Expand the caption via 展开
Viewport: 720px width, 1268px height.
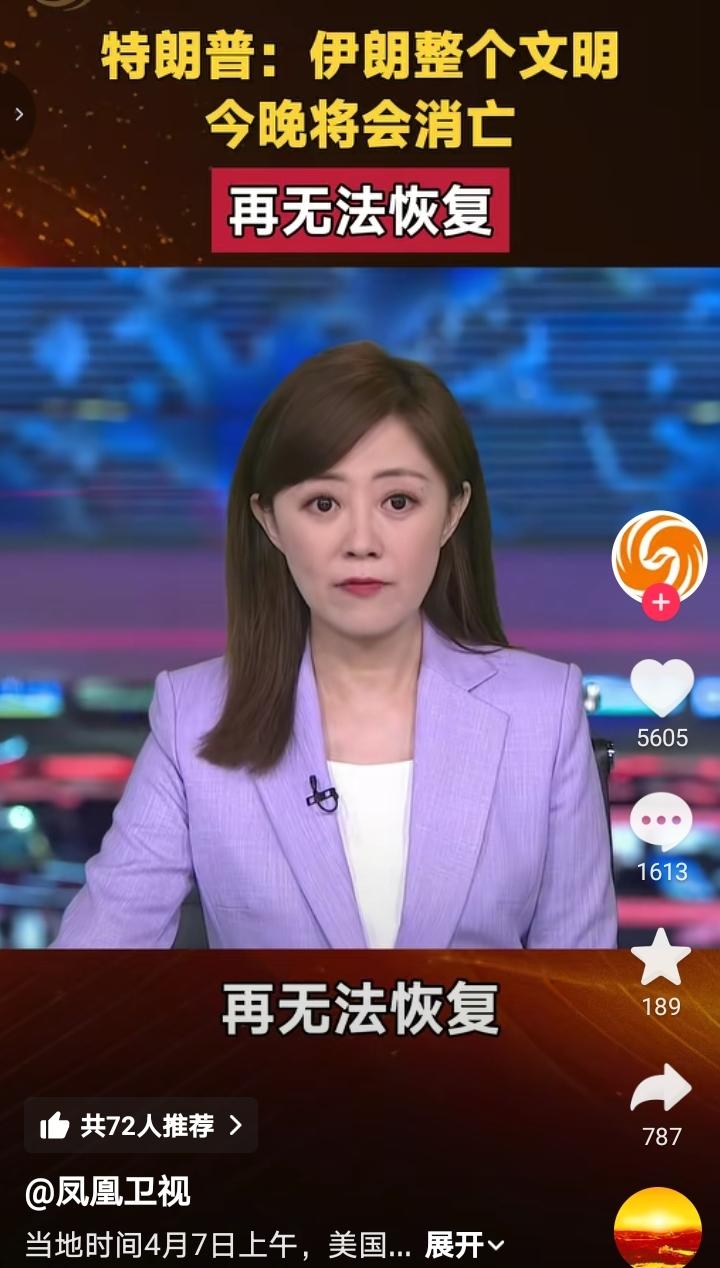coord(459,1242)
